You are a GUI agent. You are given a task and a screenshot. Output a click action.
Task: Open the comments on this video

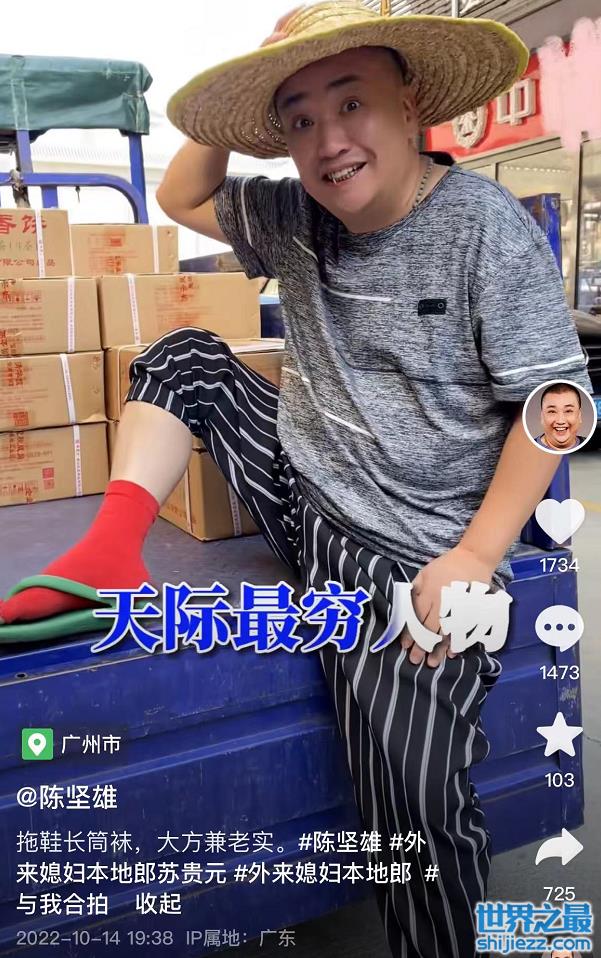(559, 629)
